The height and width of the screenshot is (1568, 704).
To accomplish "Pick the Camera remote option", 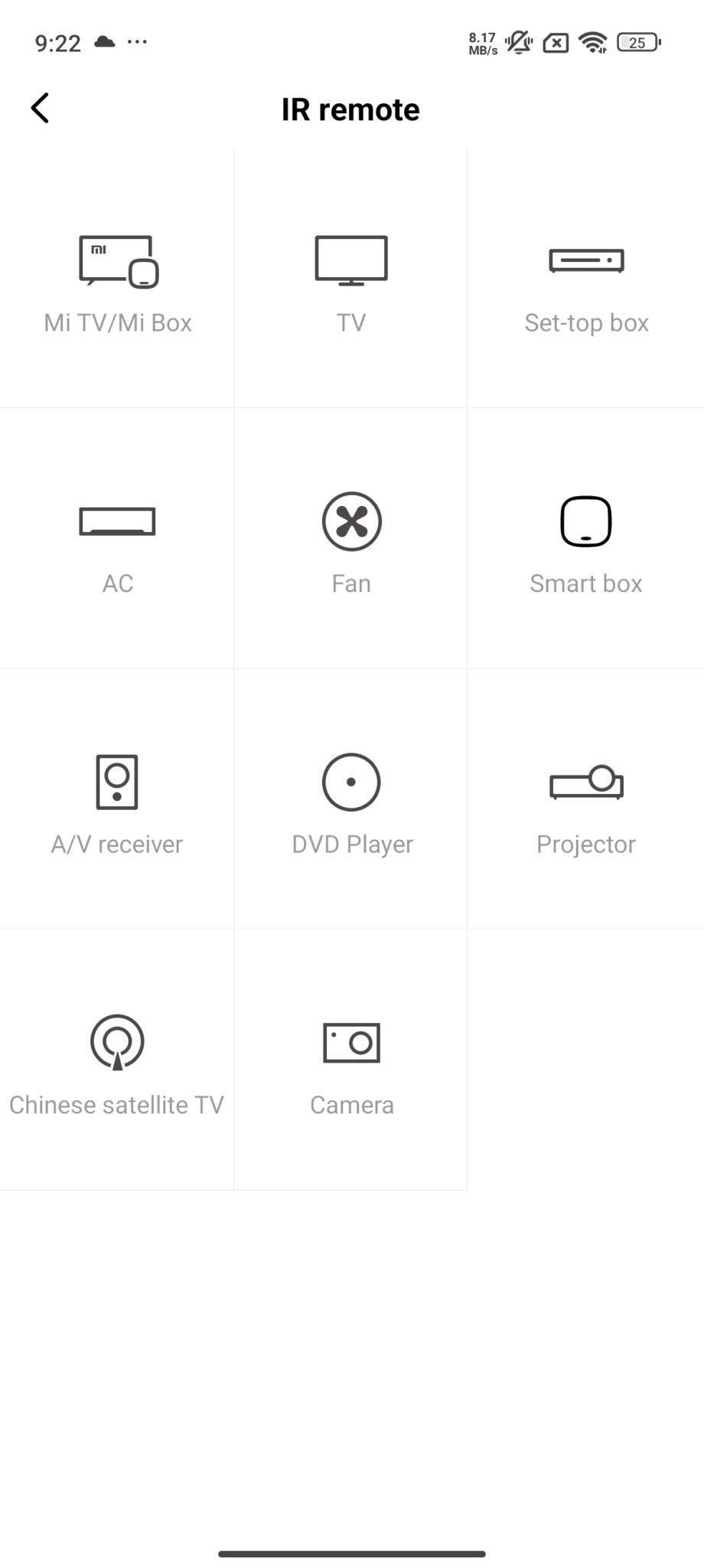I will pyautogui.click(x=351, y=1060).
